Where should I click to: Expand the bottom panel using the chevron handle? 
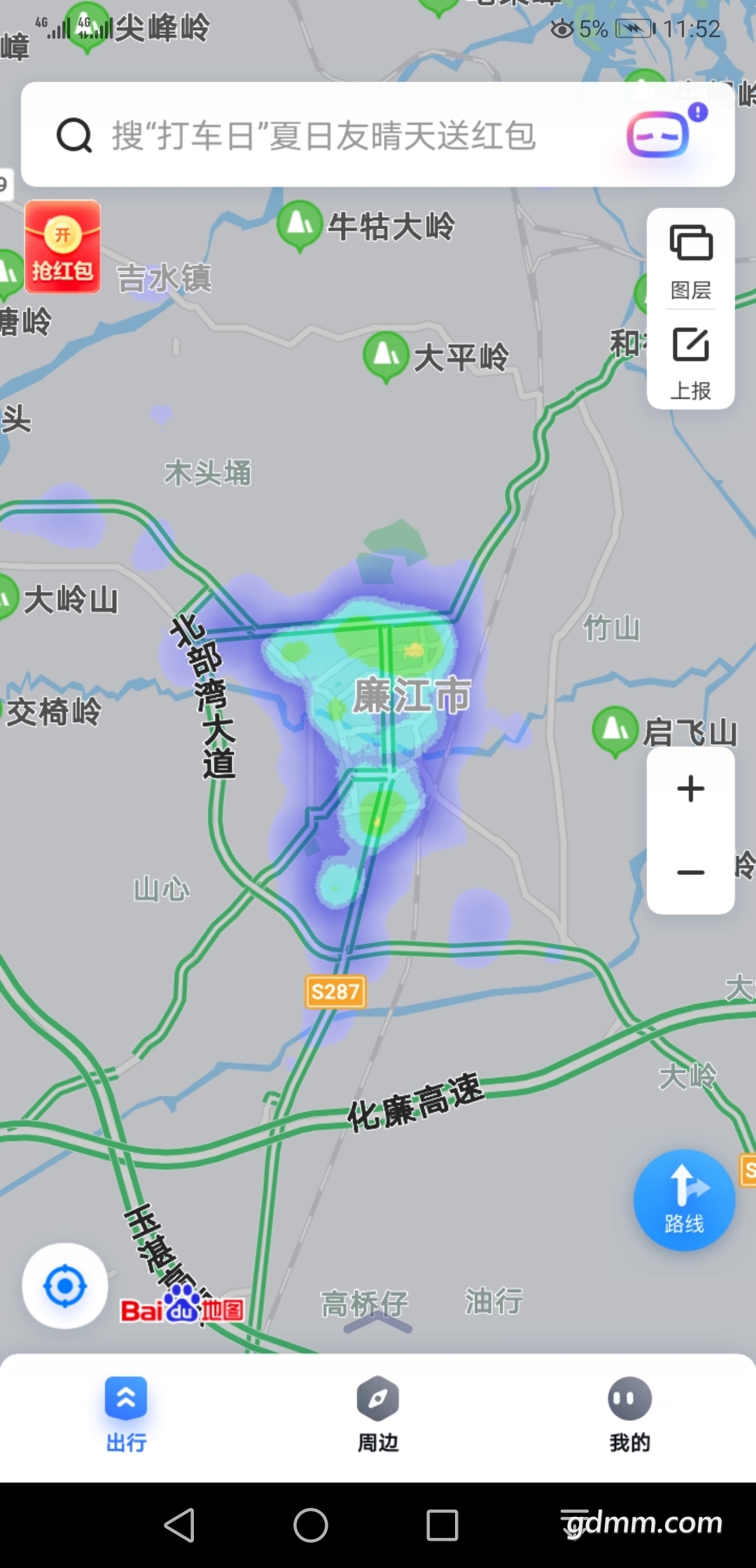tap(378, 1324)
